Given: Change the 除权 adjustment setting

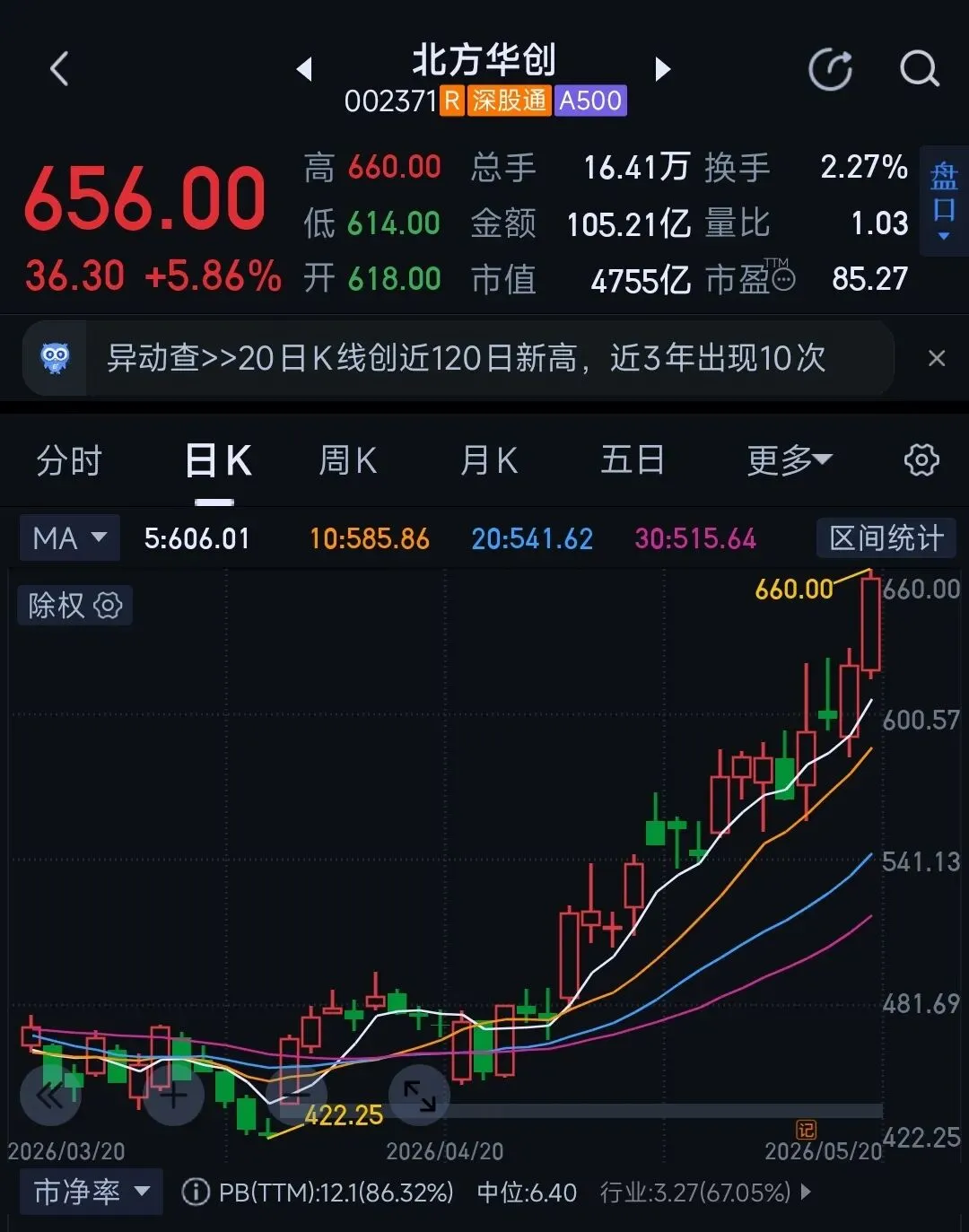Looking at the screenshot, I should 74,606.
